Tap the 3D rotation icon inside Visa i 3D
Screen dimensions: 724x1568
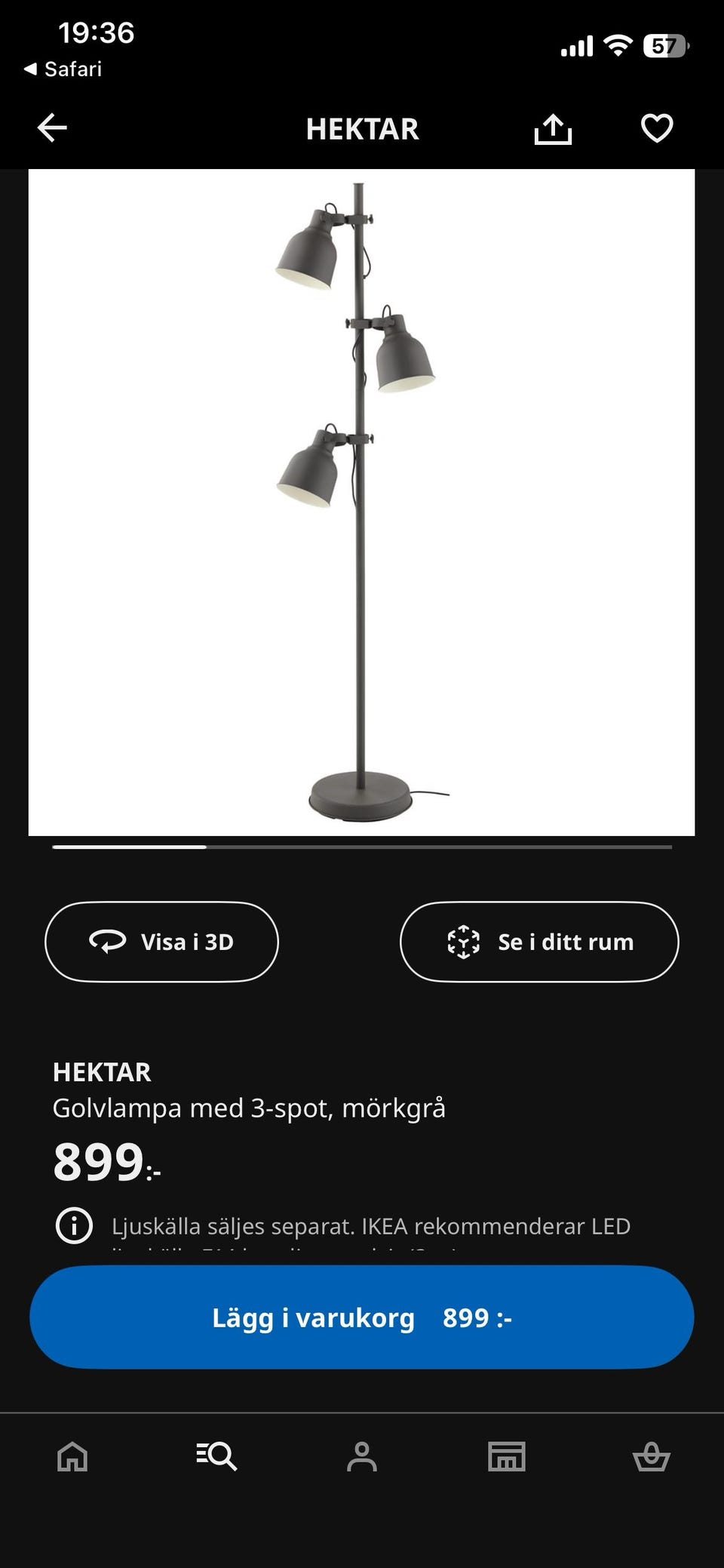tap(106, 942)
